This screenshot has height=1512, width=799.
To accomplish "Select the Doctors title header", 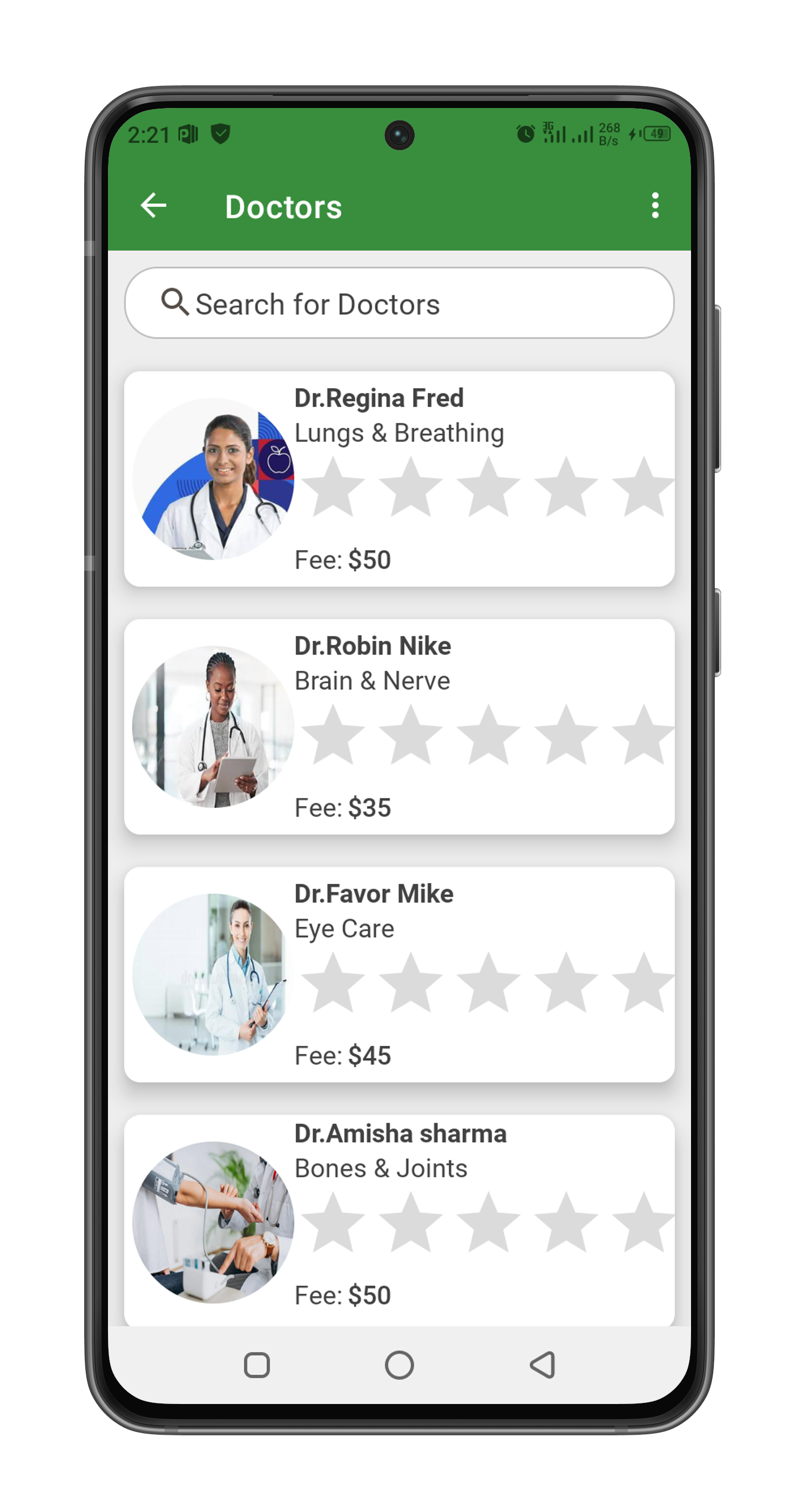I will coord(284,206).
